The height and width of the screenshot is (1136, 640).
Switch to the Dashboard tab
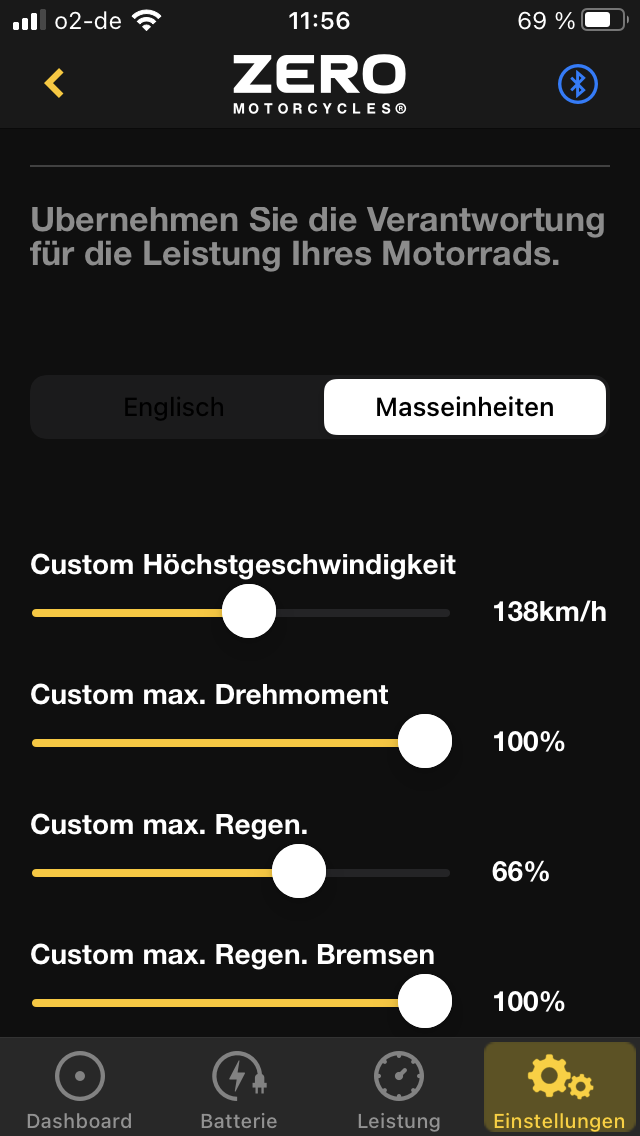click(79, 1090)
